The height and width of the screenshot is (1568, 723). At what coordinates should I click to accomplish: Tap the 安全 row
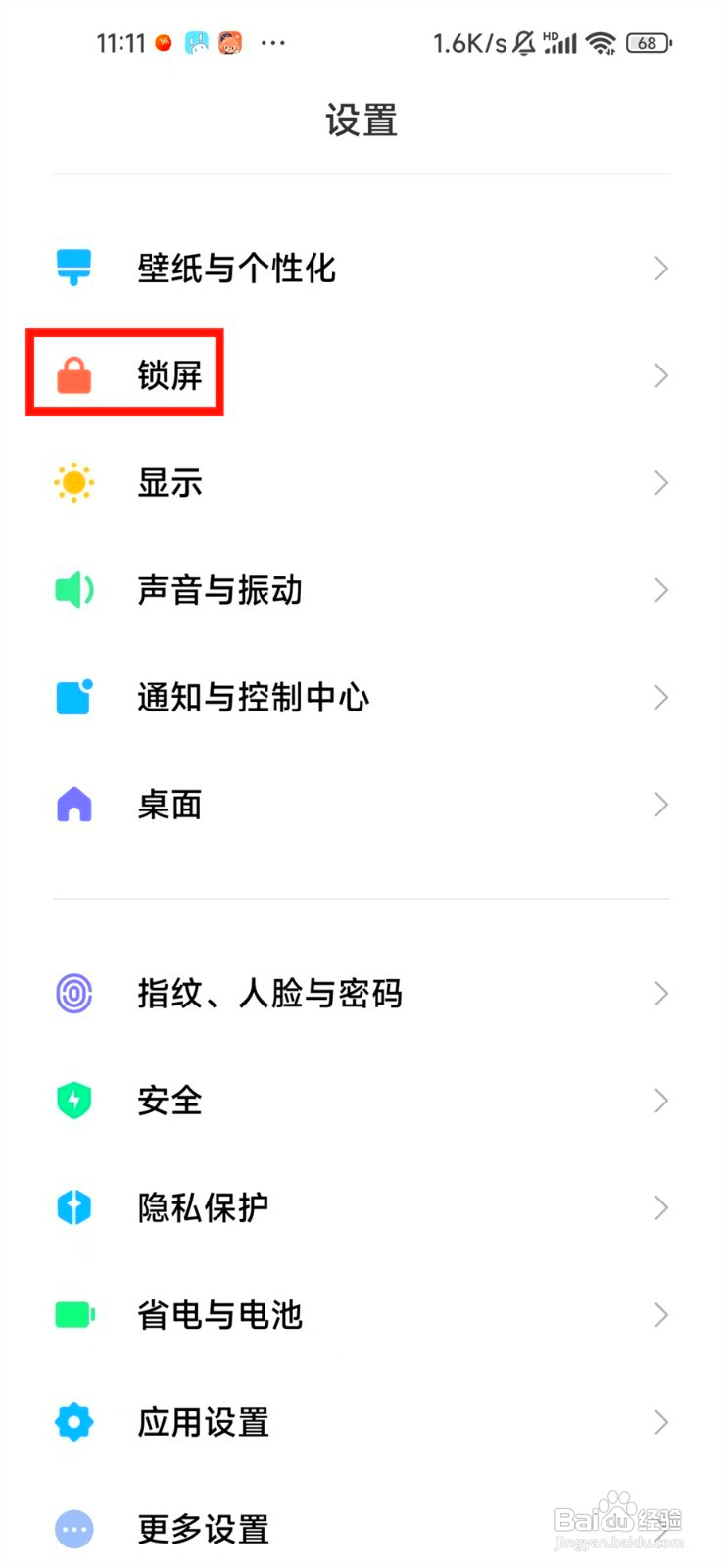(x=361, y=1101)
